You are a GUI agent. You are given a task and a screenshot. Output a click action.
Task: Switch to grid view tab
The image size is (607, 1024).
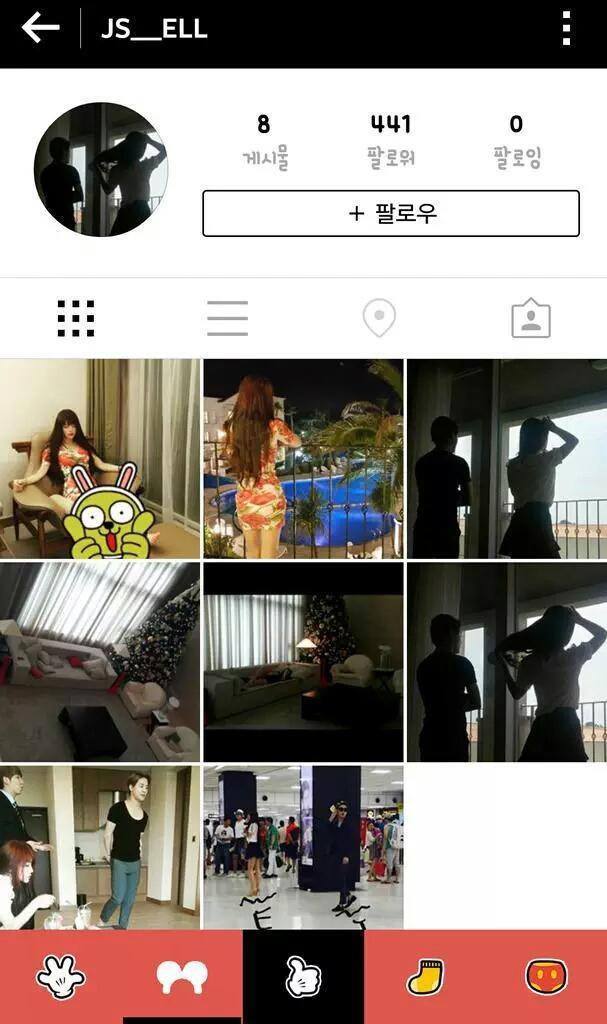[x=76, y=318]
